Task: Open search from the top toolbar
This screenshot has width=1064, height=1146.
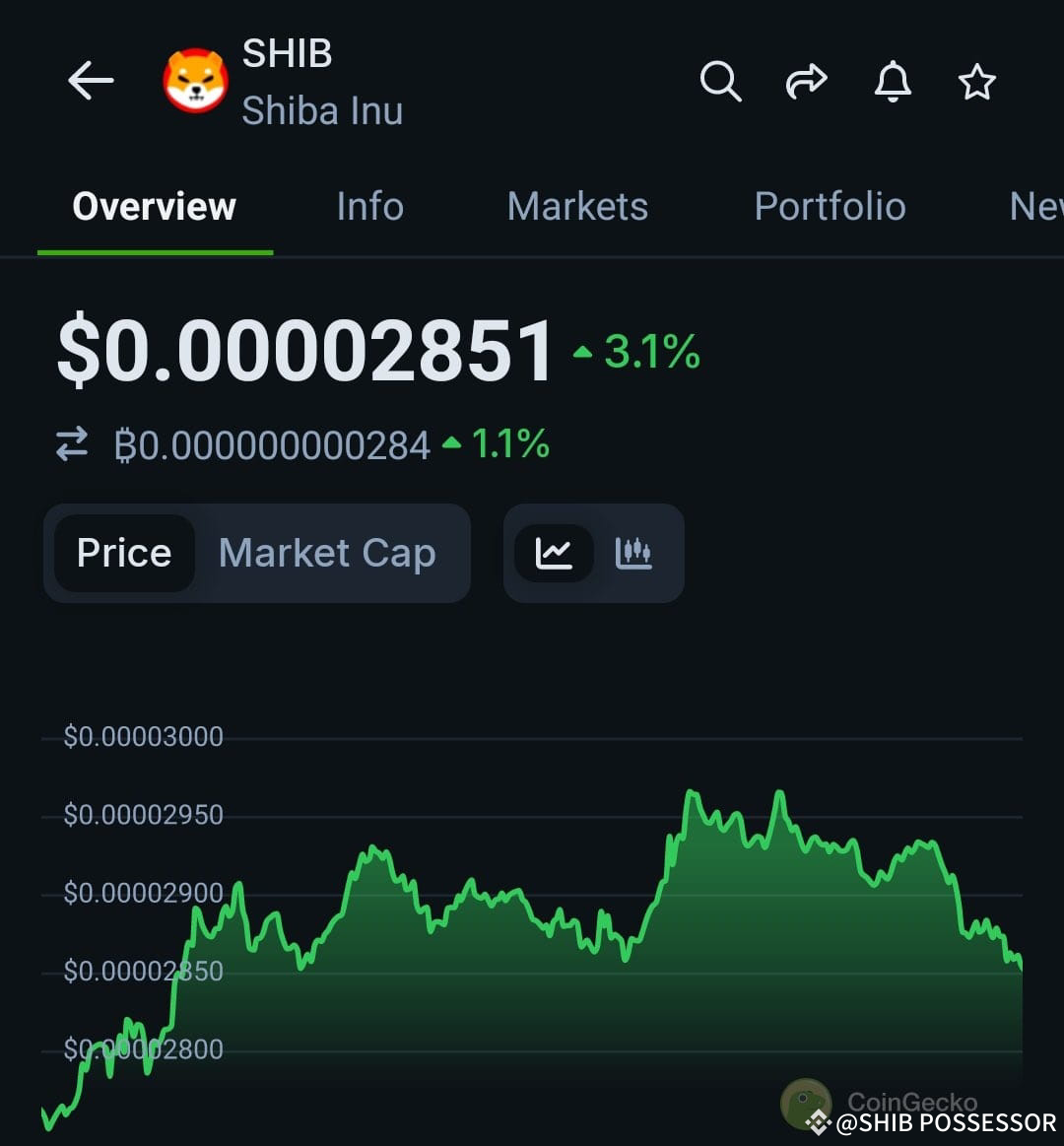Action: pyautogui.click(x=720, y=82)
